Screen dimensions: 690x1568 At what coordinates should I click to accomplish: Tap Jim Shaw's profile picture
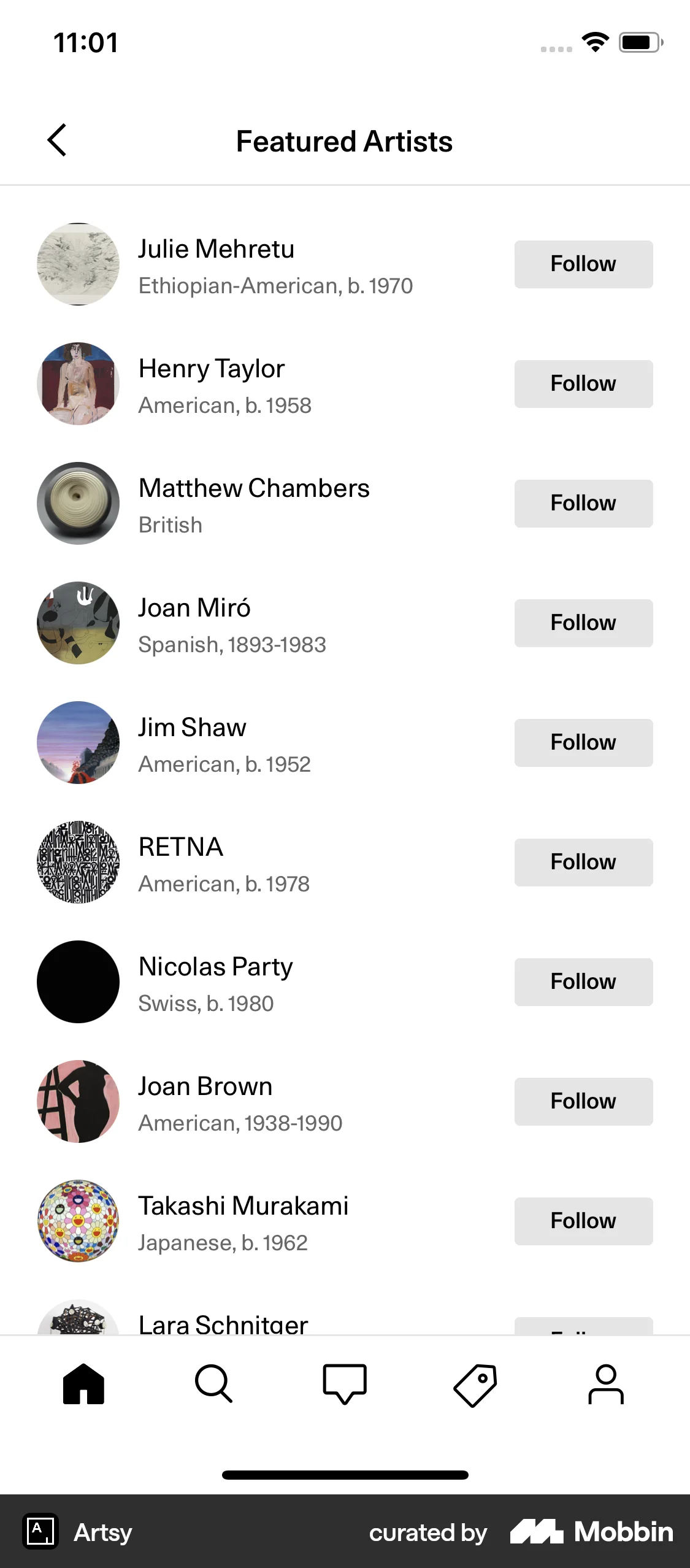78,743
